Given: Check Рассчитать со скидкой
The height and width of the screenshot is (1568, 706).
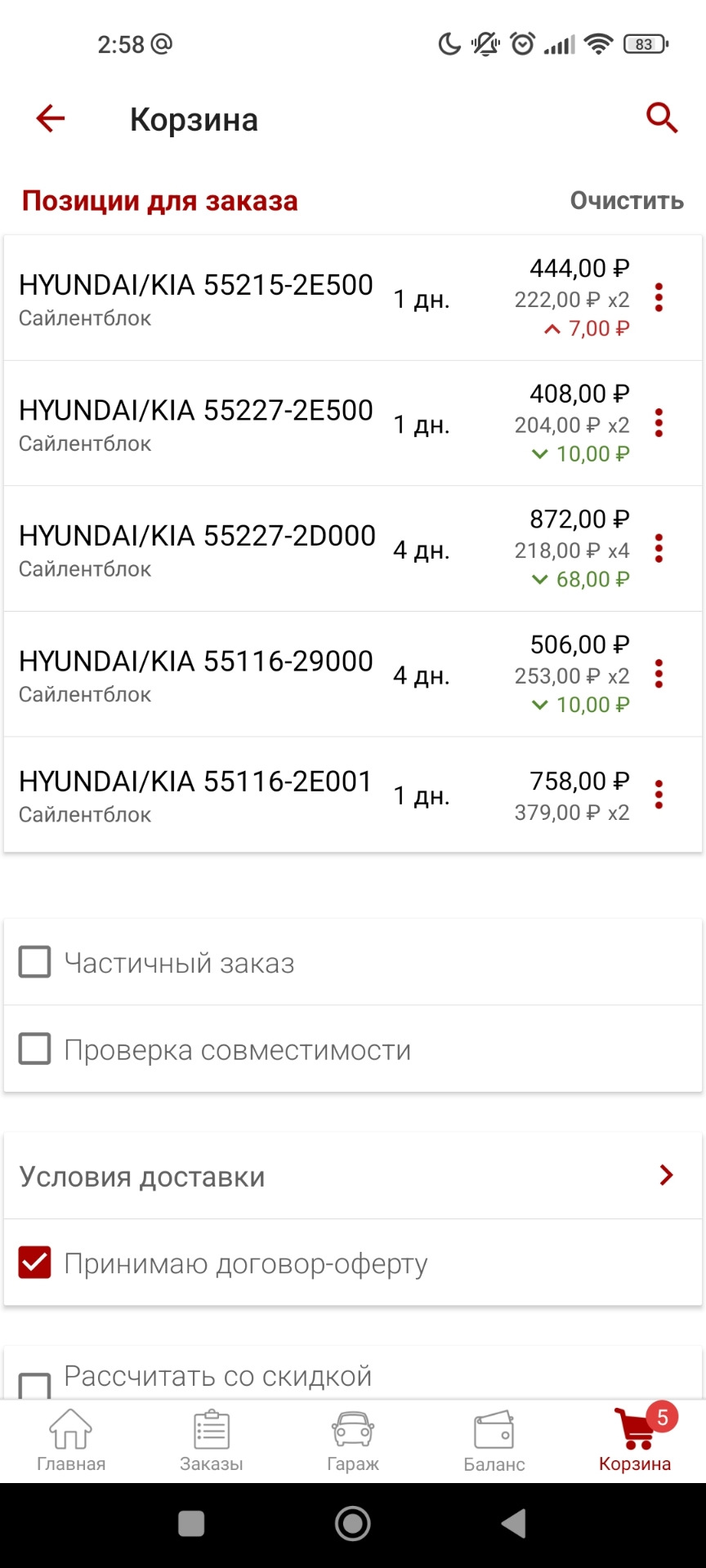Looking at the screenshot, I should coord(34,1379).
